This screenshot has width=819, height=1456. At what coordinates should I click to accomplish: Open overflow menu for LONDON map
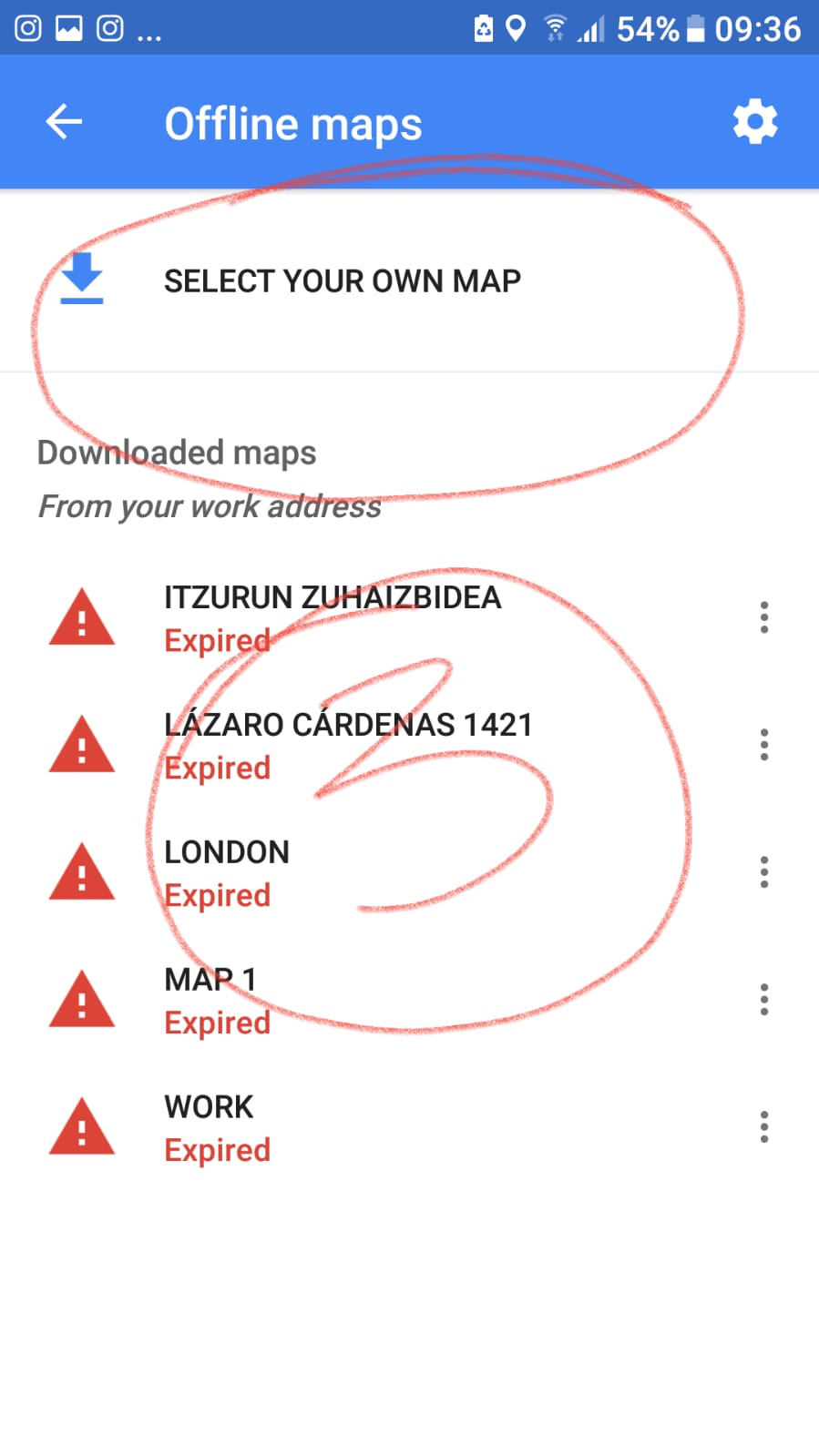pos(763,872)
